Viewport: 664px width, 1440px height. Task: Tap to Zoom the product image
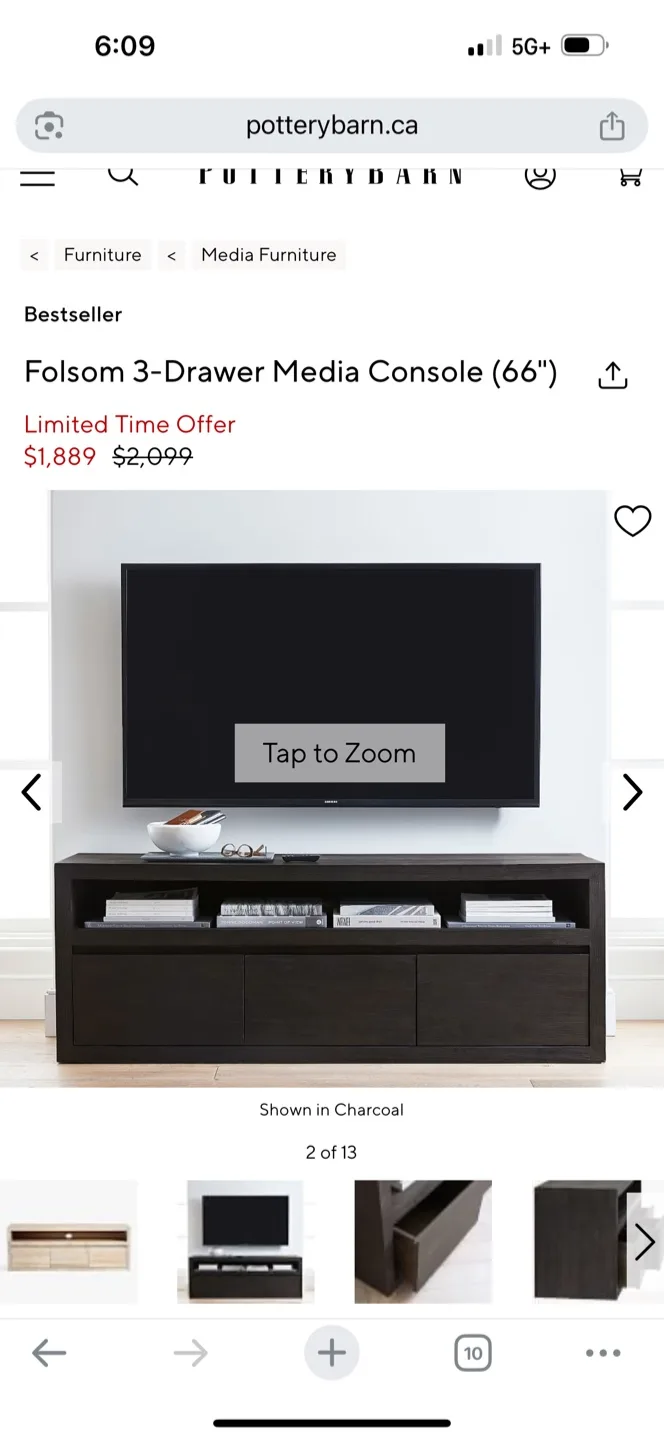[x=339, y=753]
